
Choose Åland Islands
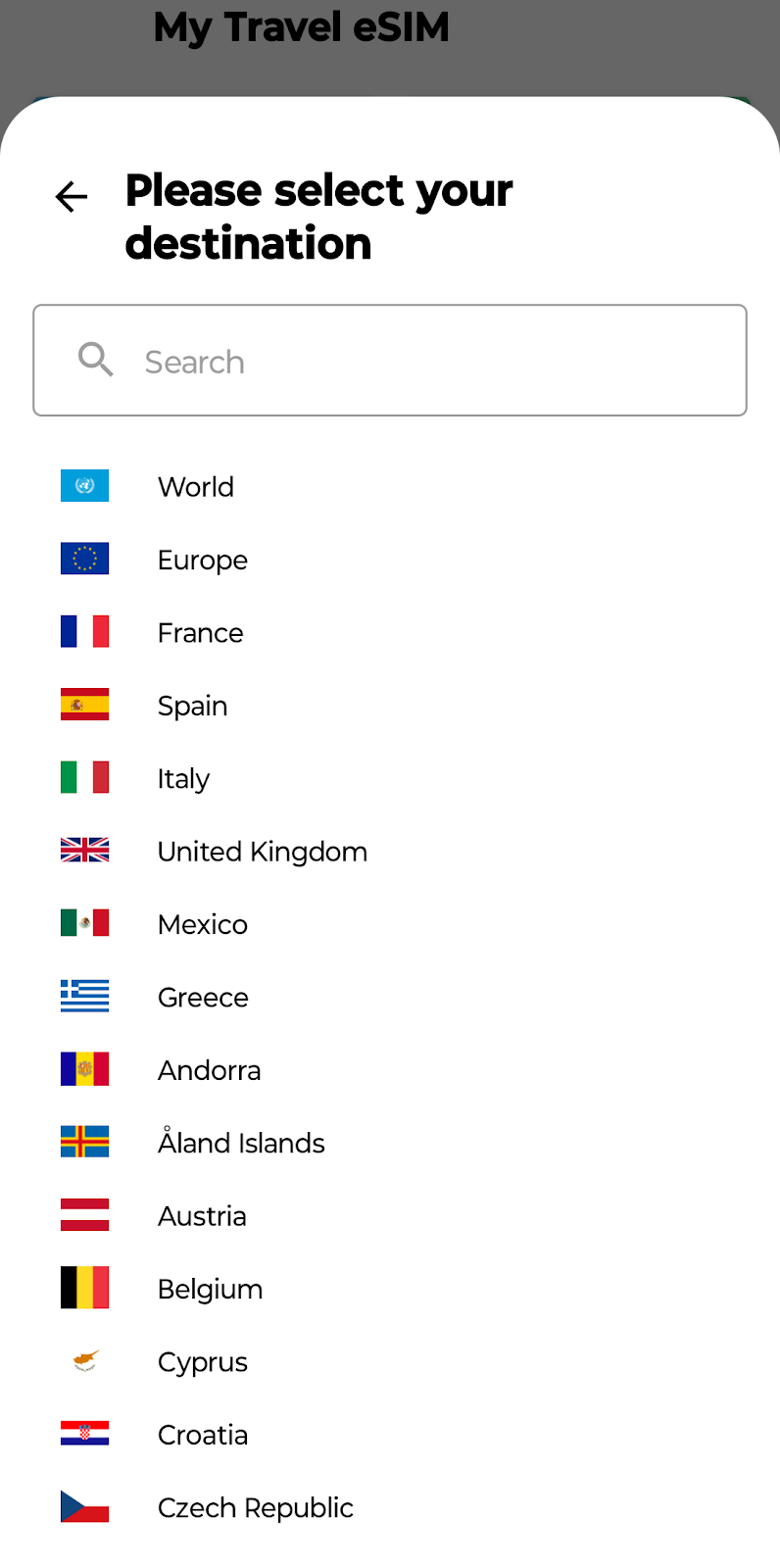tap(390, 1143)
